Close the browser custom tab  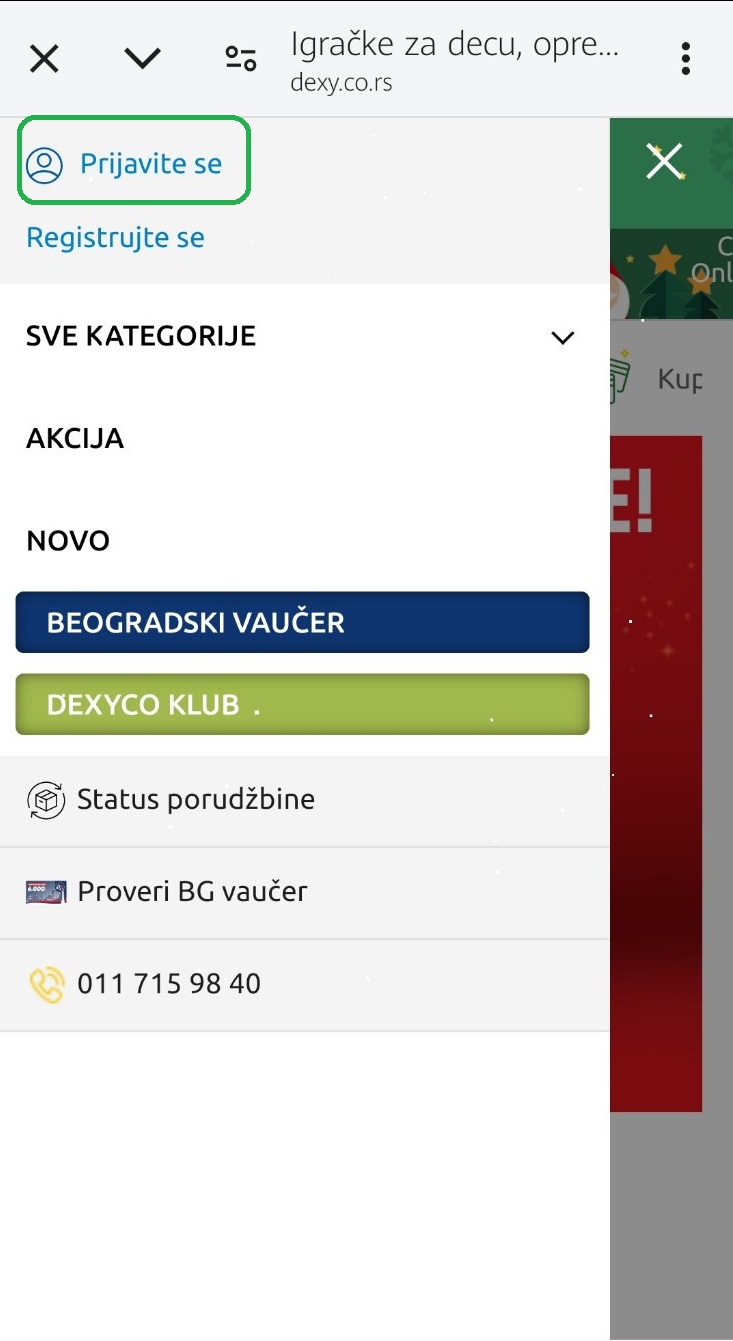tap(44, 59)
